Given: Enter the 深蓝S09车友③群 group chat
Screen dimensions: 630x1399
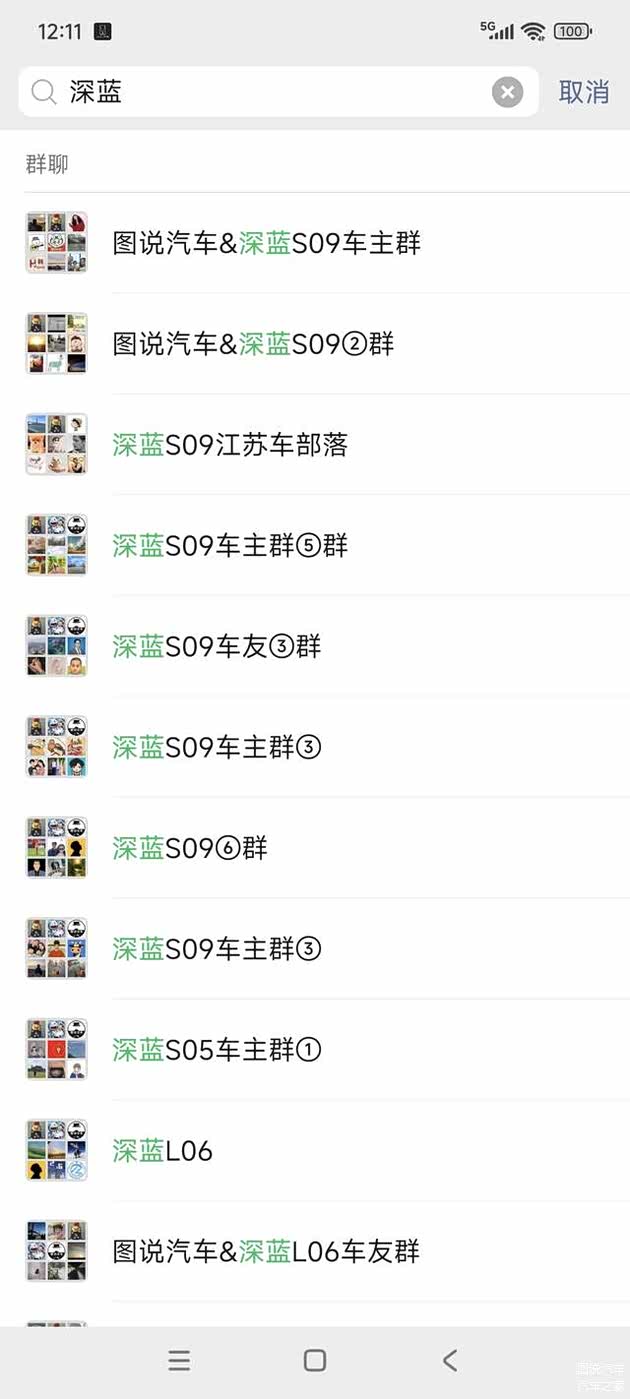Looking at the screenshot, I should 217,647.
